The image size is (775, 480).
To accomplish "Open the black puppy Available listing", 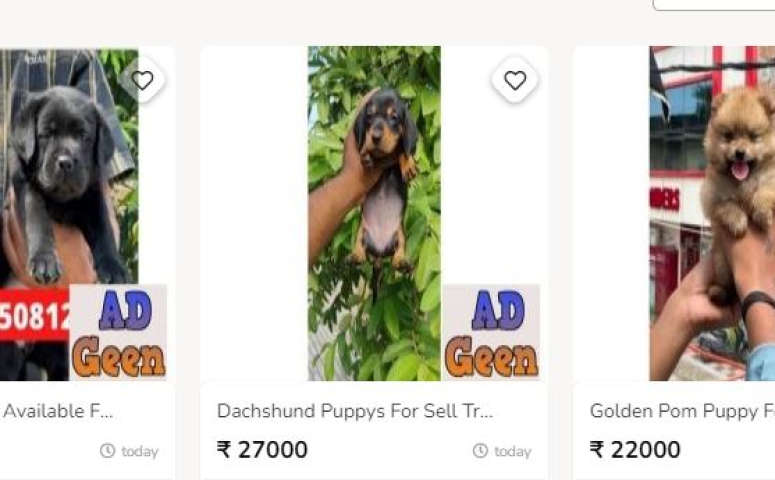I will pyautogui.click(x=58, y=411).
